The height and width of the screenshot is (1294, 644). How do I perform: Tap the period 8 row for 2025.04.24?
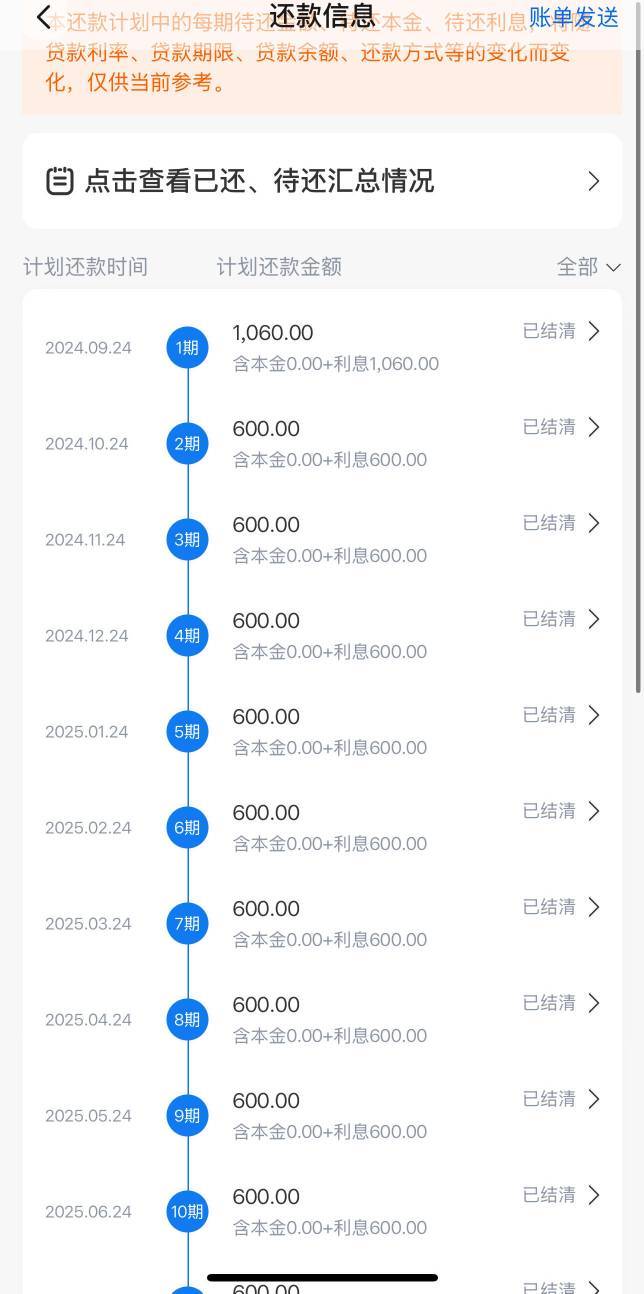322,1019
